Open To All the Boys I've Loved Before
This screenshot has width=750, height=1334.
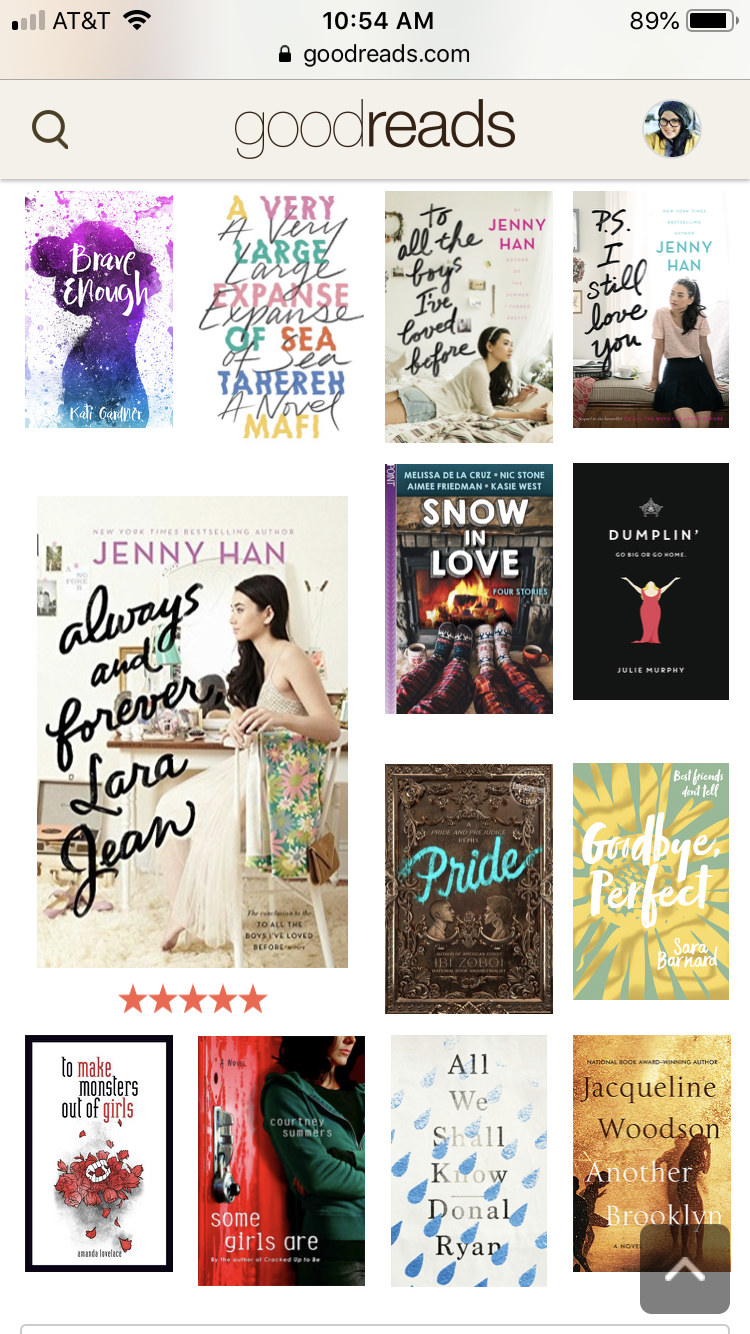pos(469,316)
